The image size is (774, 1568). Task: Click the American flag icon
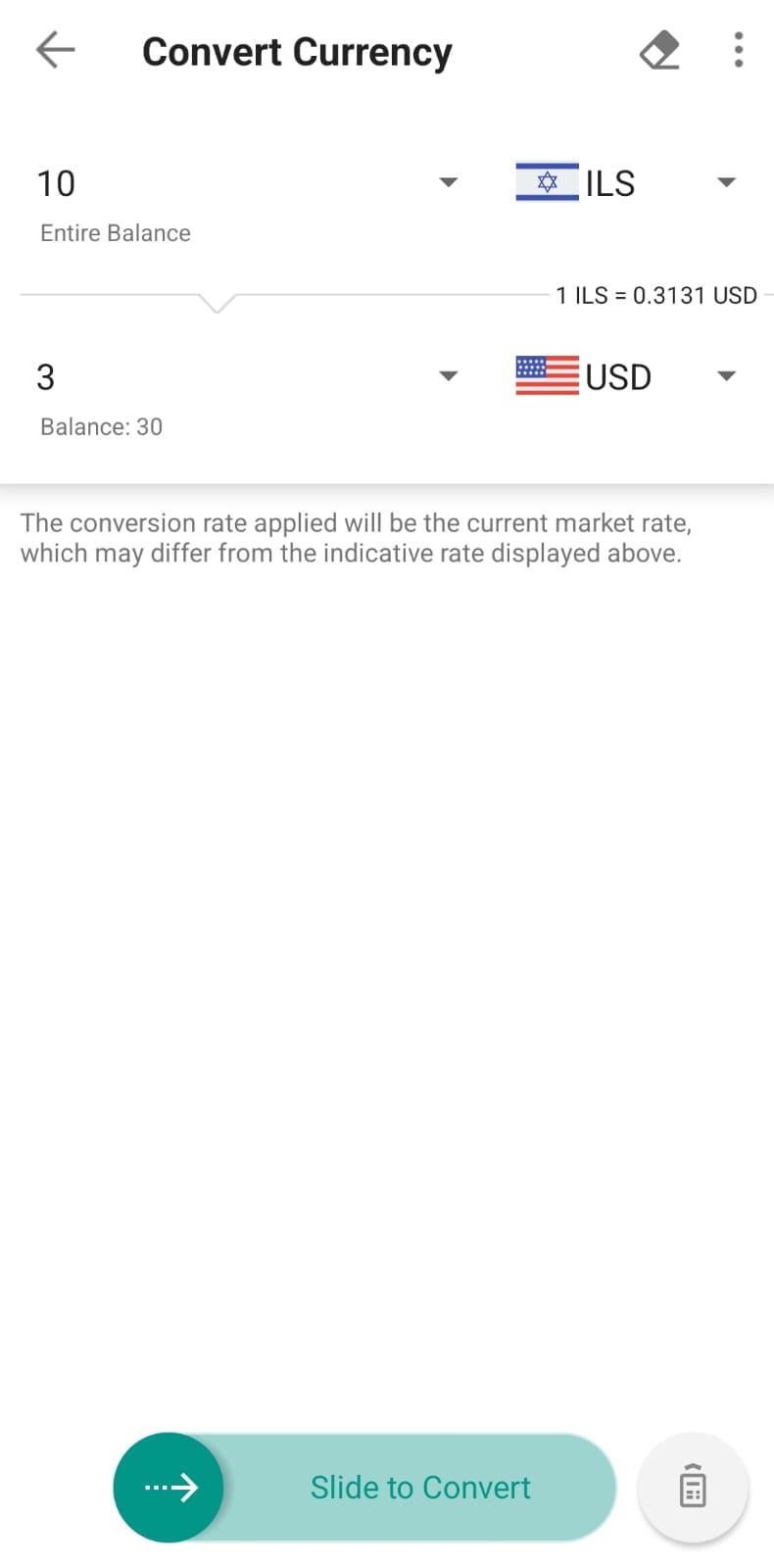547,375
